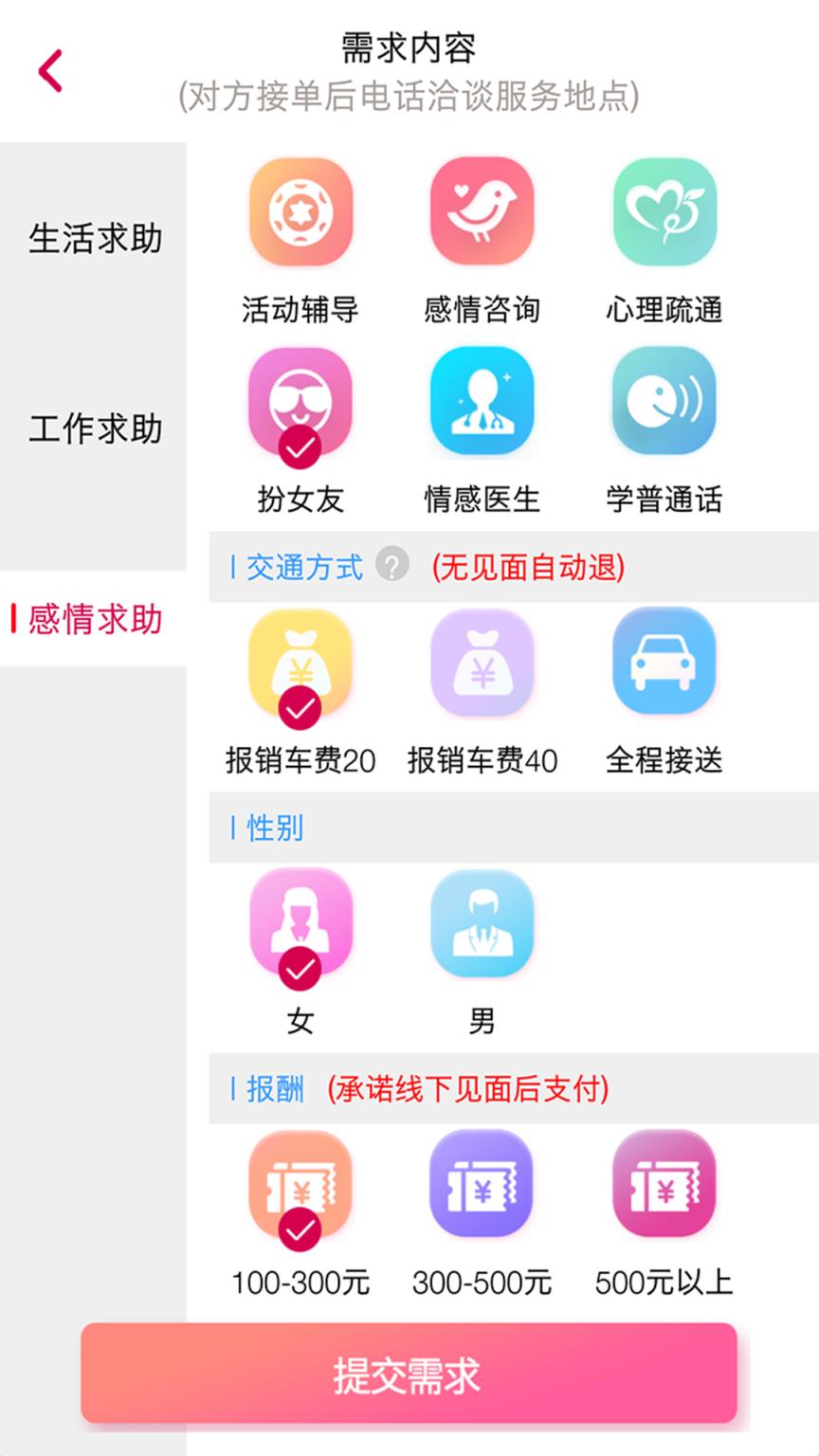Viewport: 819px width, 1456px height.
Task: Open the 感情咨询 bird icon
Action: coord(482,210)
